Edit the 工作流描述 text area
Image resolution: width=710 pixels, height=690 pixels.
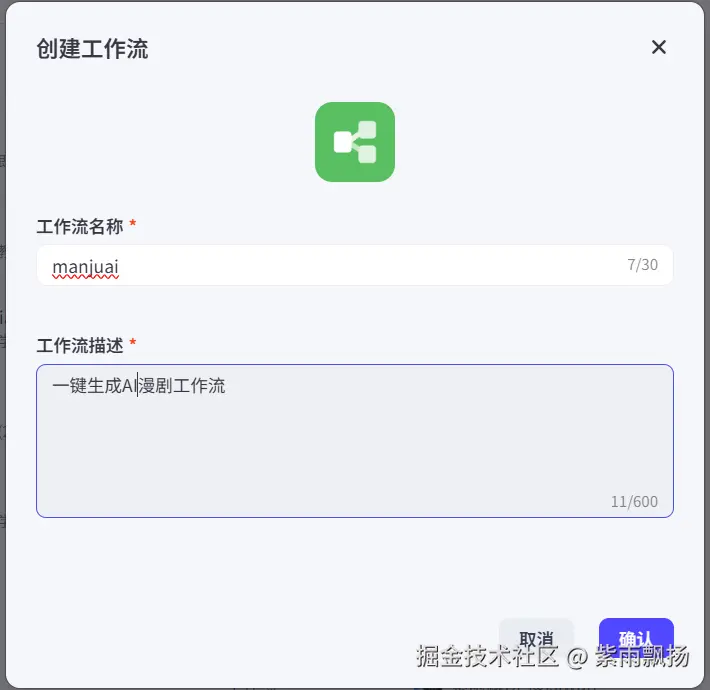point(355,440)
